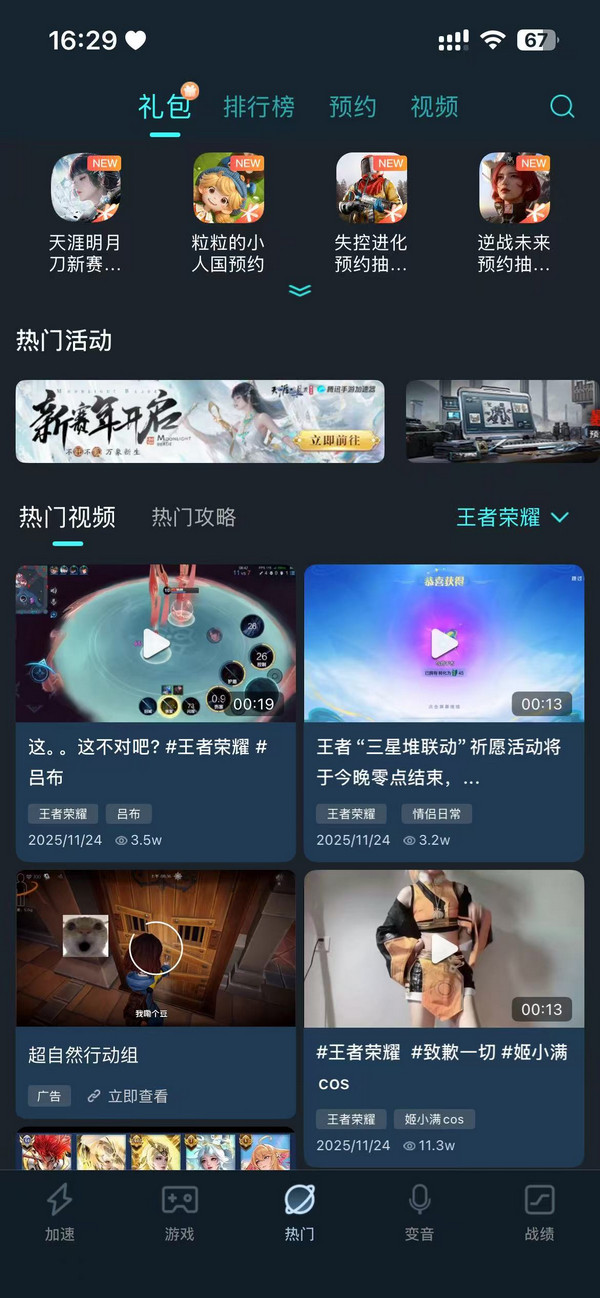Screen dimensions: 600x1298
Task: Switch to the 预约 top tab
Action: [353, 107]
